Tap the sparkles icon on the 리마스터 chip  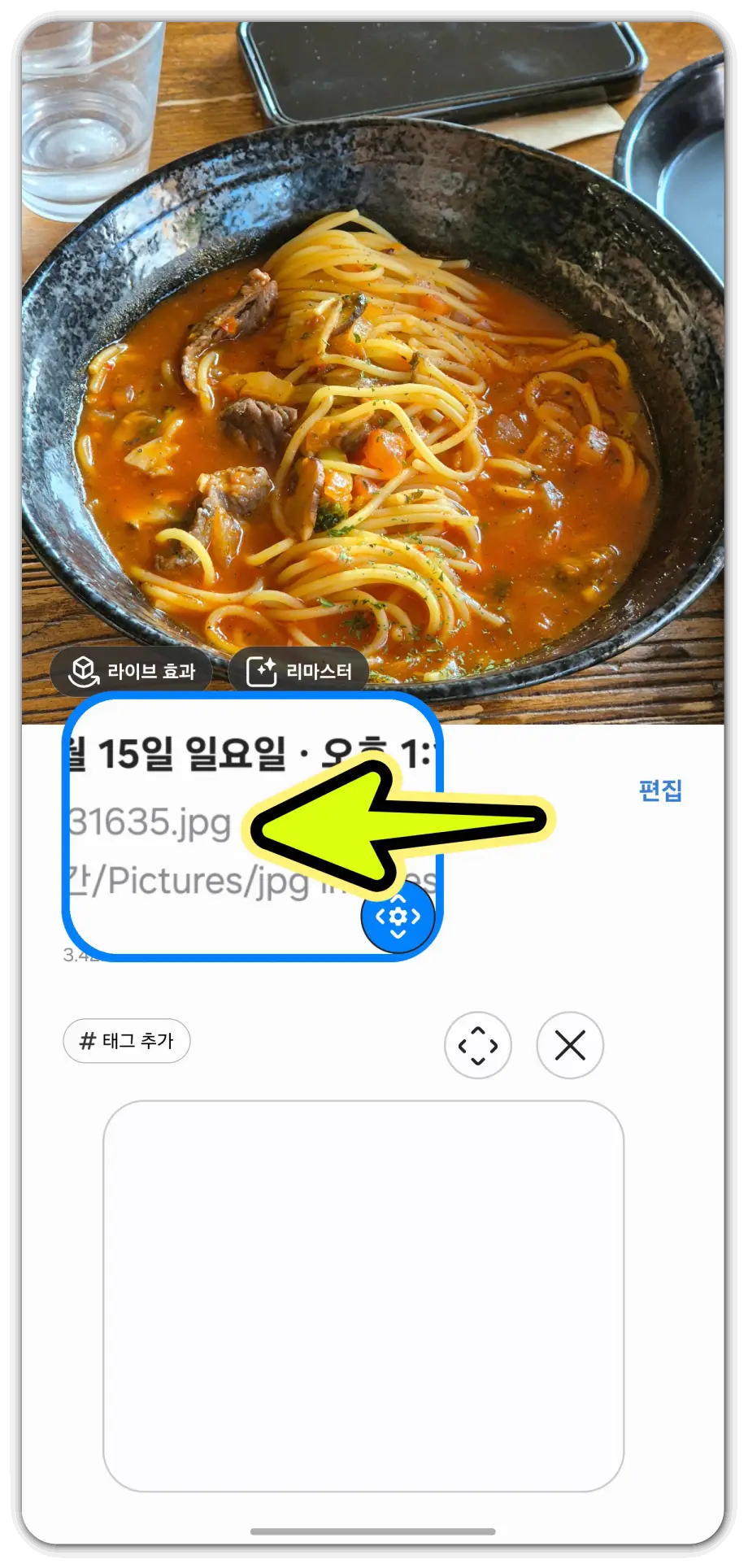[261, 669]
